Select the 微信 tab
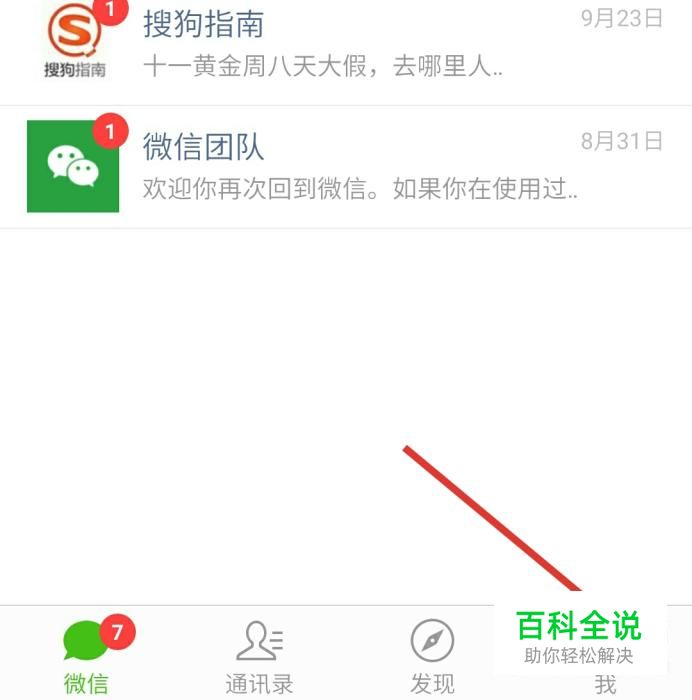 click(87, 655)
